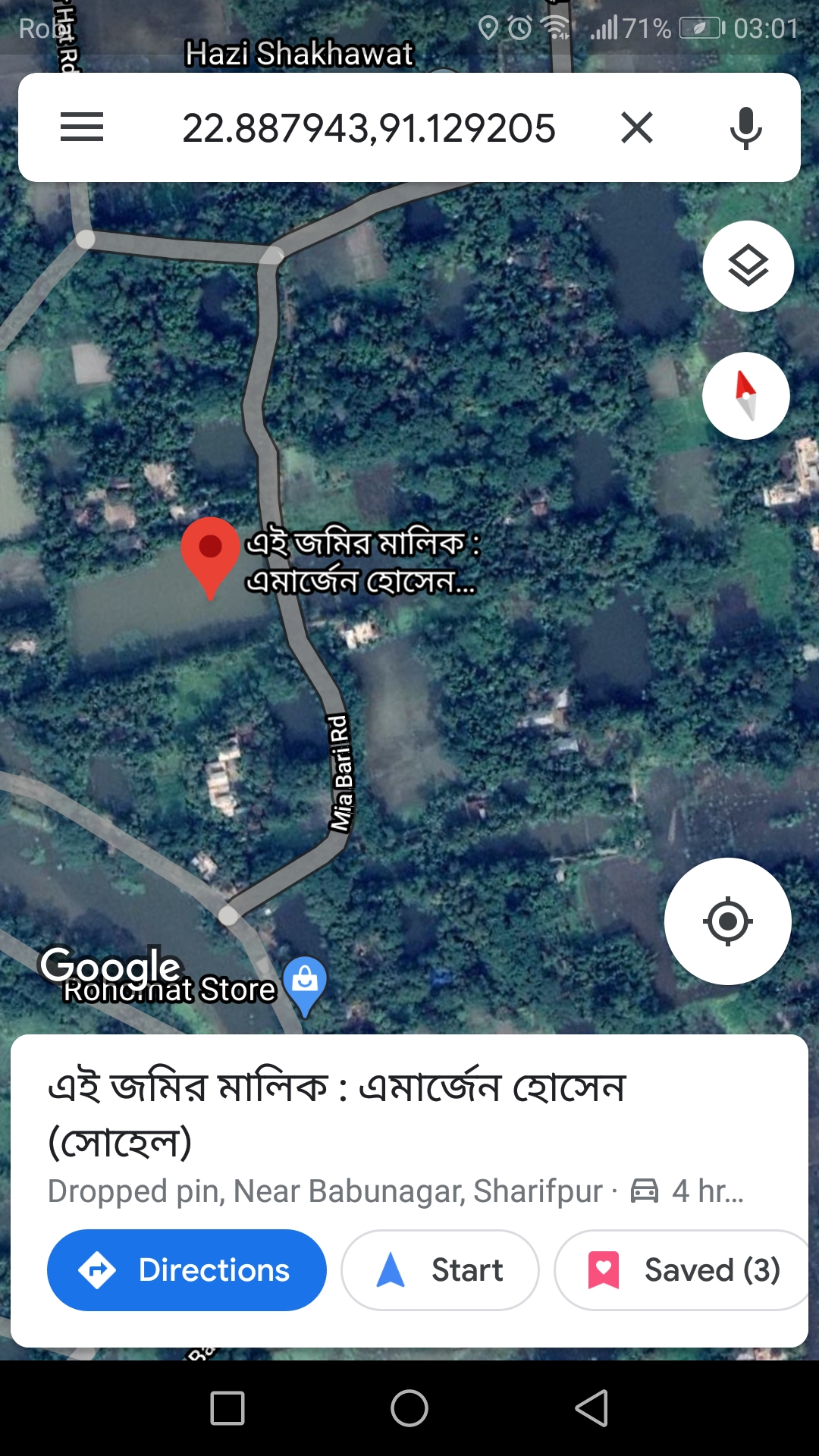Start voice search with the microphone
Image resolution: width=819 pixels, height=1456 pixels.
pyautogui.click(x=746, y=127)
